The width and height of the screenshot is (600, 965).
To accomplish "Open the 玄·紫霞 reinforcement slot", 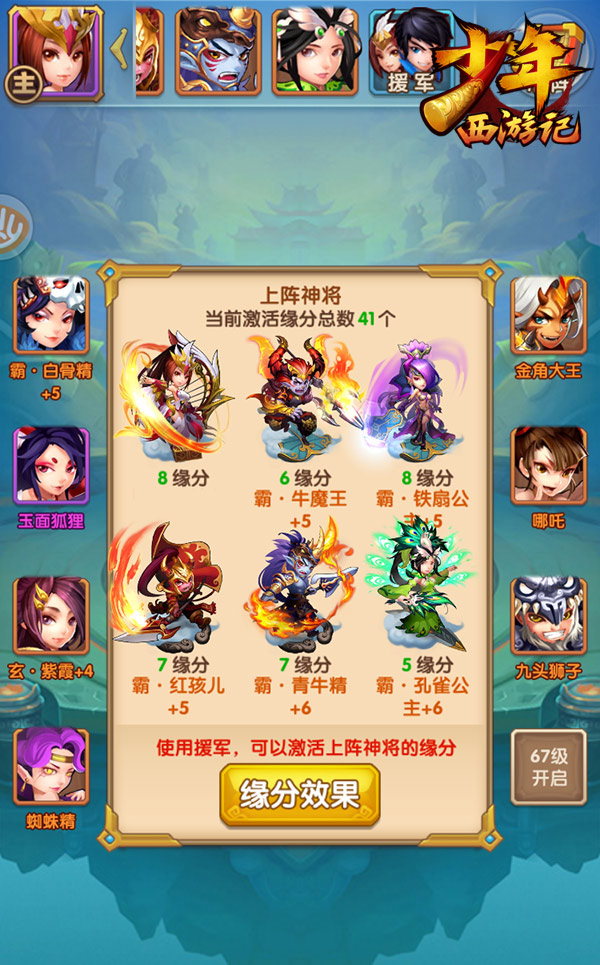I will coord(51,615).
